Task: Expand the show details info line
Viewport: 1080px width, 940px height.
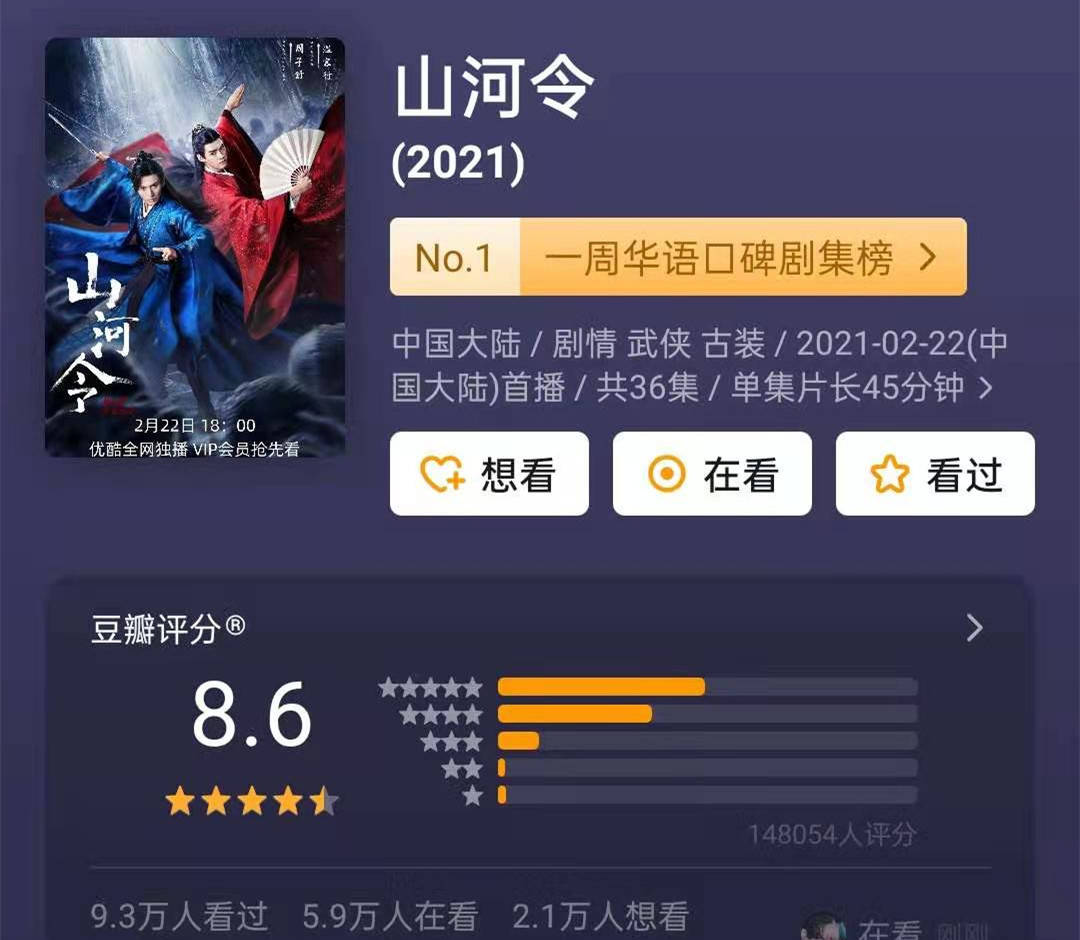Action: point(985,388)
